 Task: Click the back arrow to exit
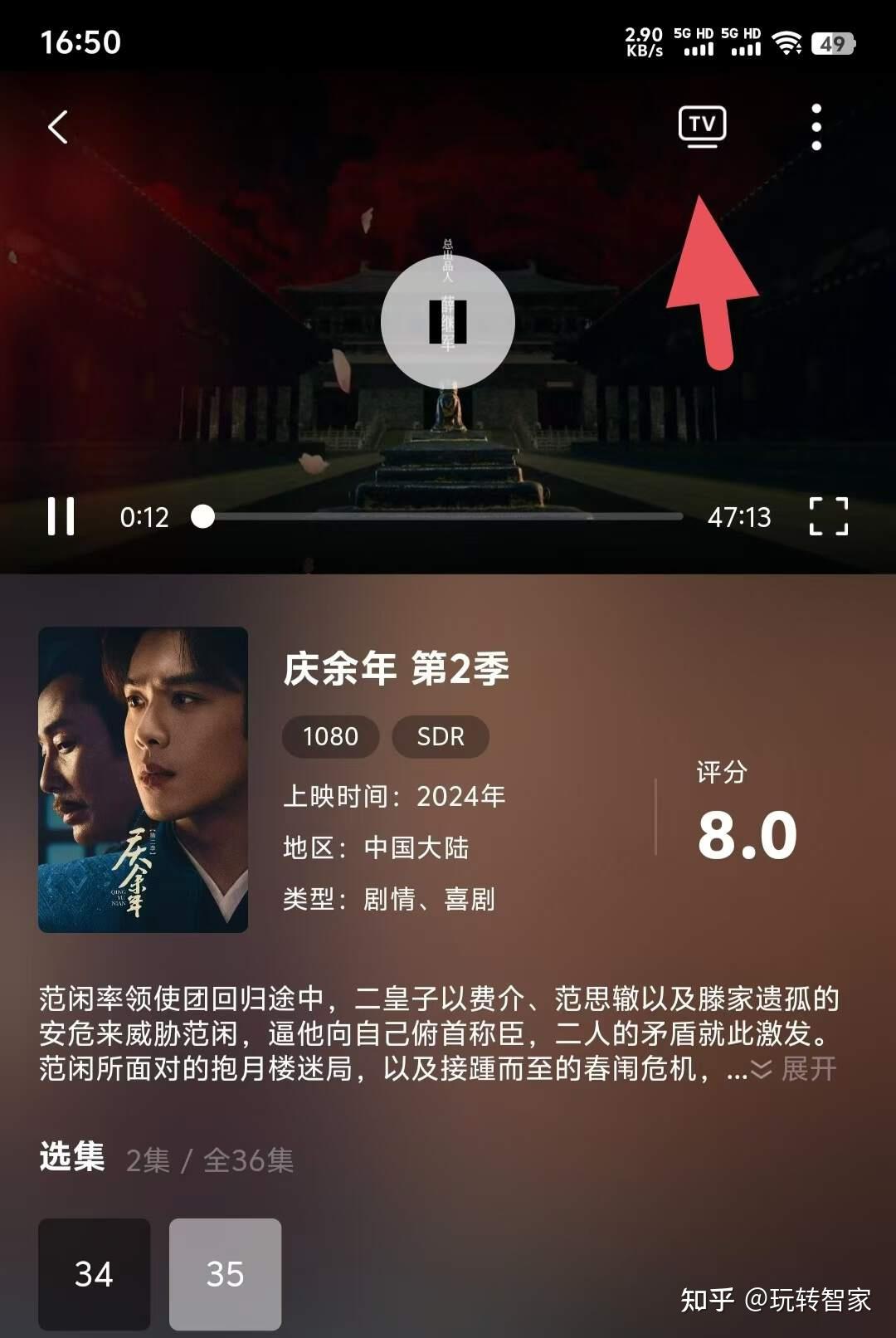tap(56, 126)
